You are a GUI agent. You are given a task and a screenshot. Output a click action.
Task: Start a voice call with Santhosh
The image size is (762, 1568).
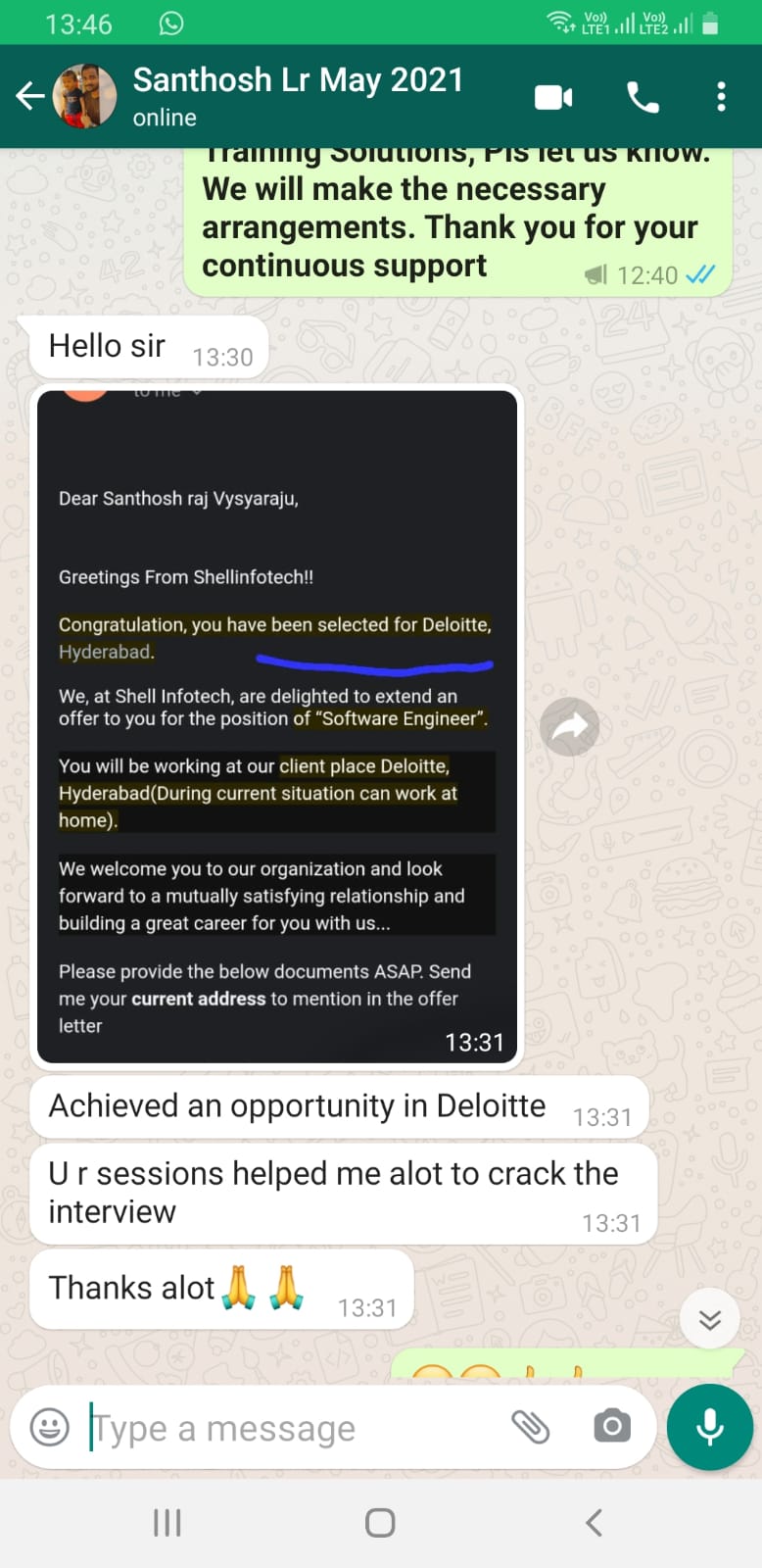pos(643,97)
